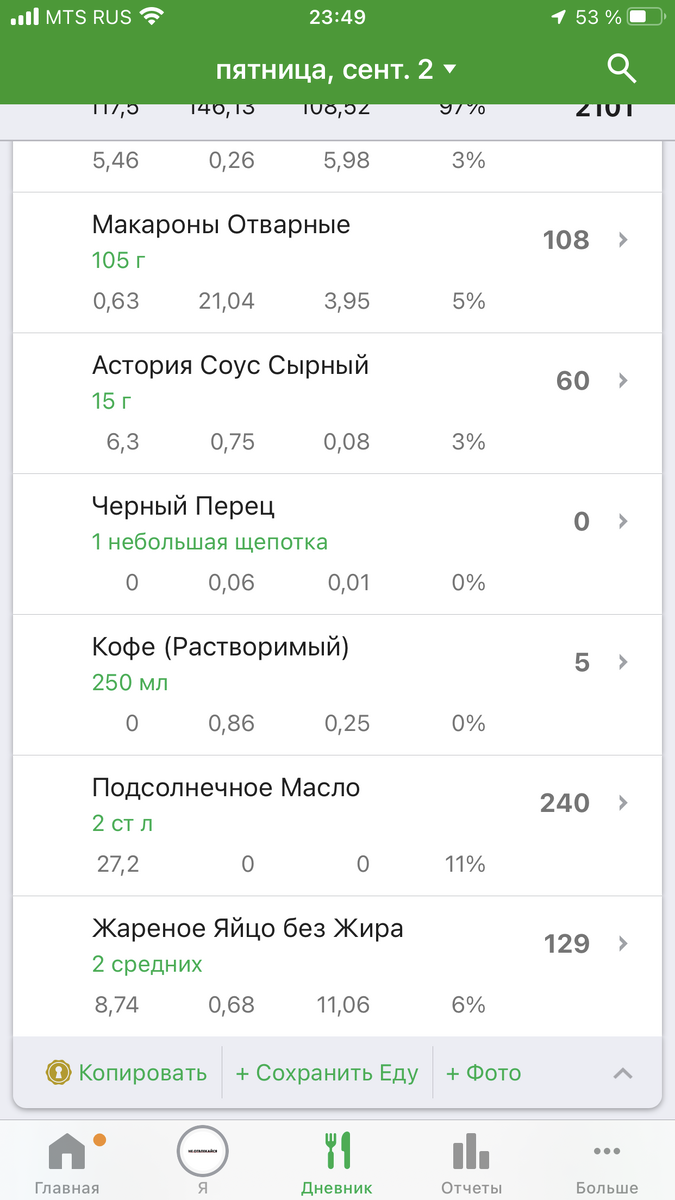Switch to the Главная tab
This screenshot has width=675, height=1200.
tap(67, 1163)
